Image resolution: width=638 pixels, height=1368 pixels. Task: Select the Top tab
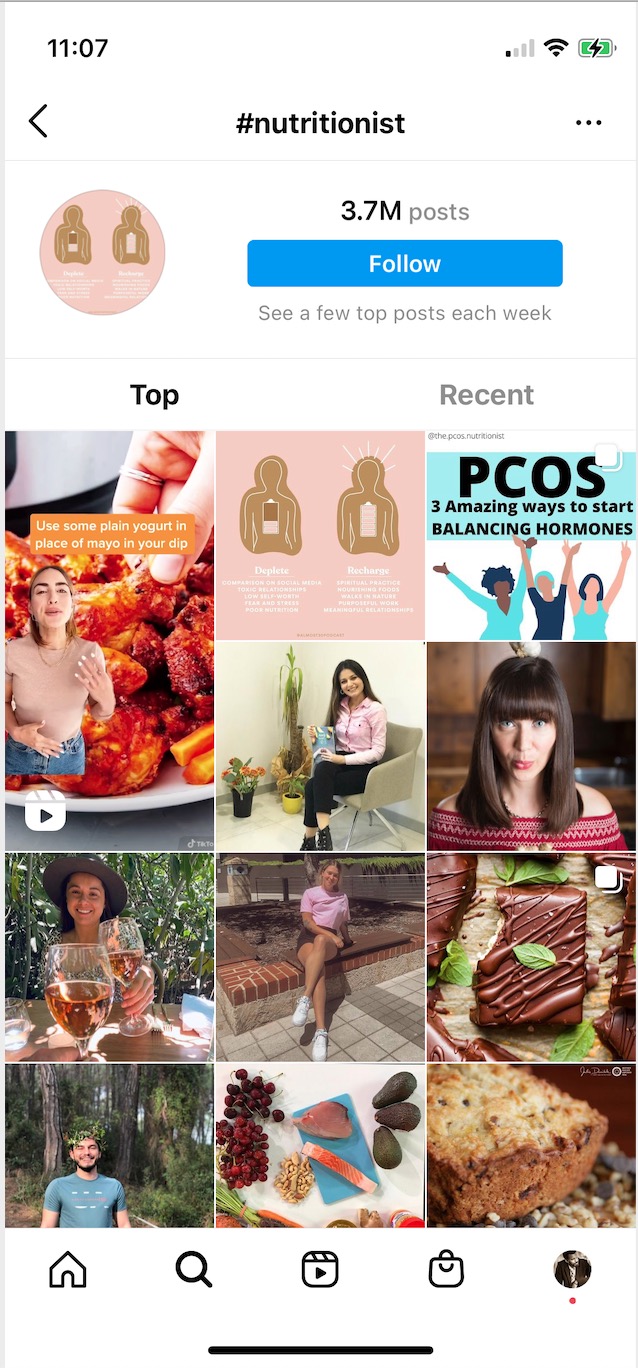154,395
